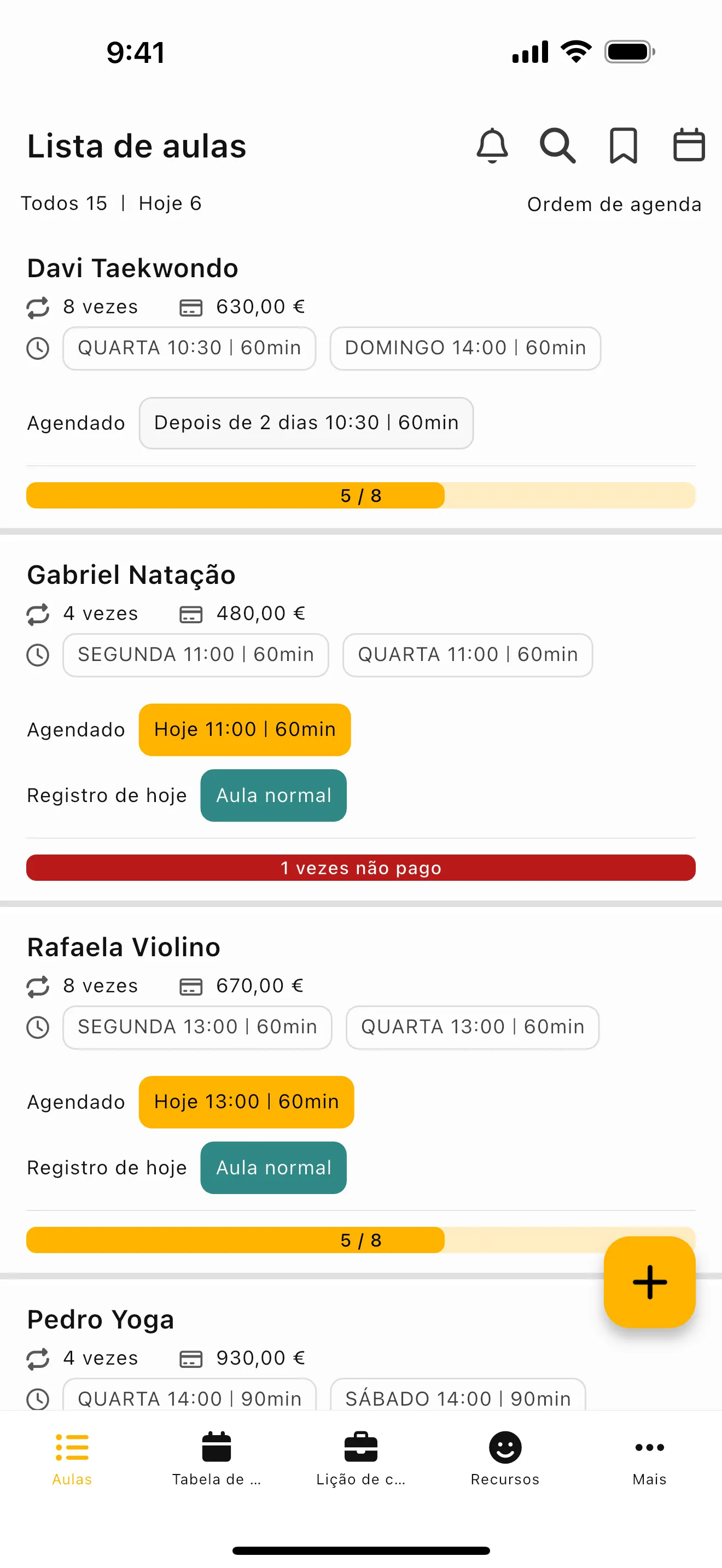Select the clock icon in Gabriel Natação card
722x1568 pixels.
point(38,656)
